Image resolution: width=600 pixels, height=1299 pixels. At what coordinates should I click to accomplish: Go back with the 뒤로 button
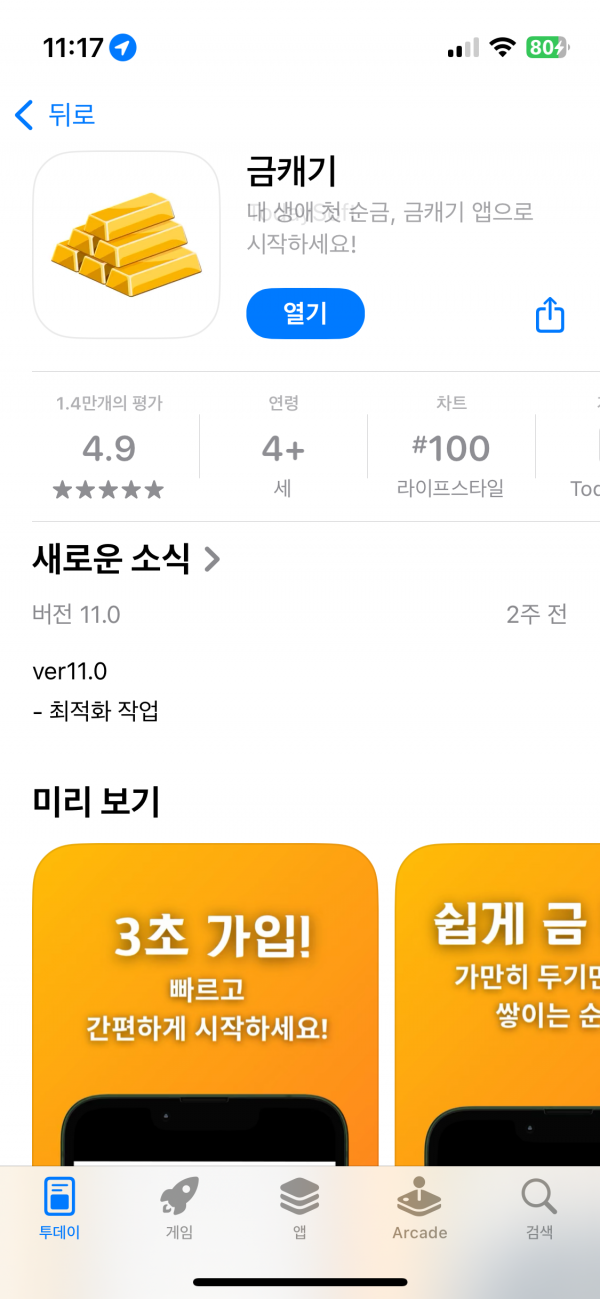(x=55, y=114)
